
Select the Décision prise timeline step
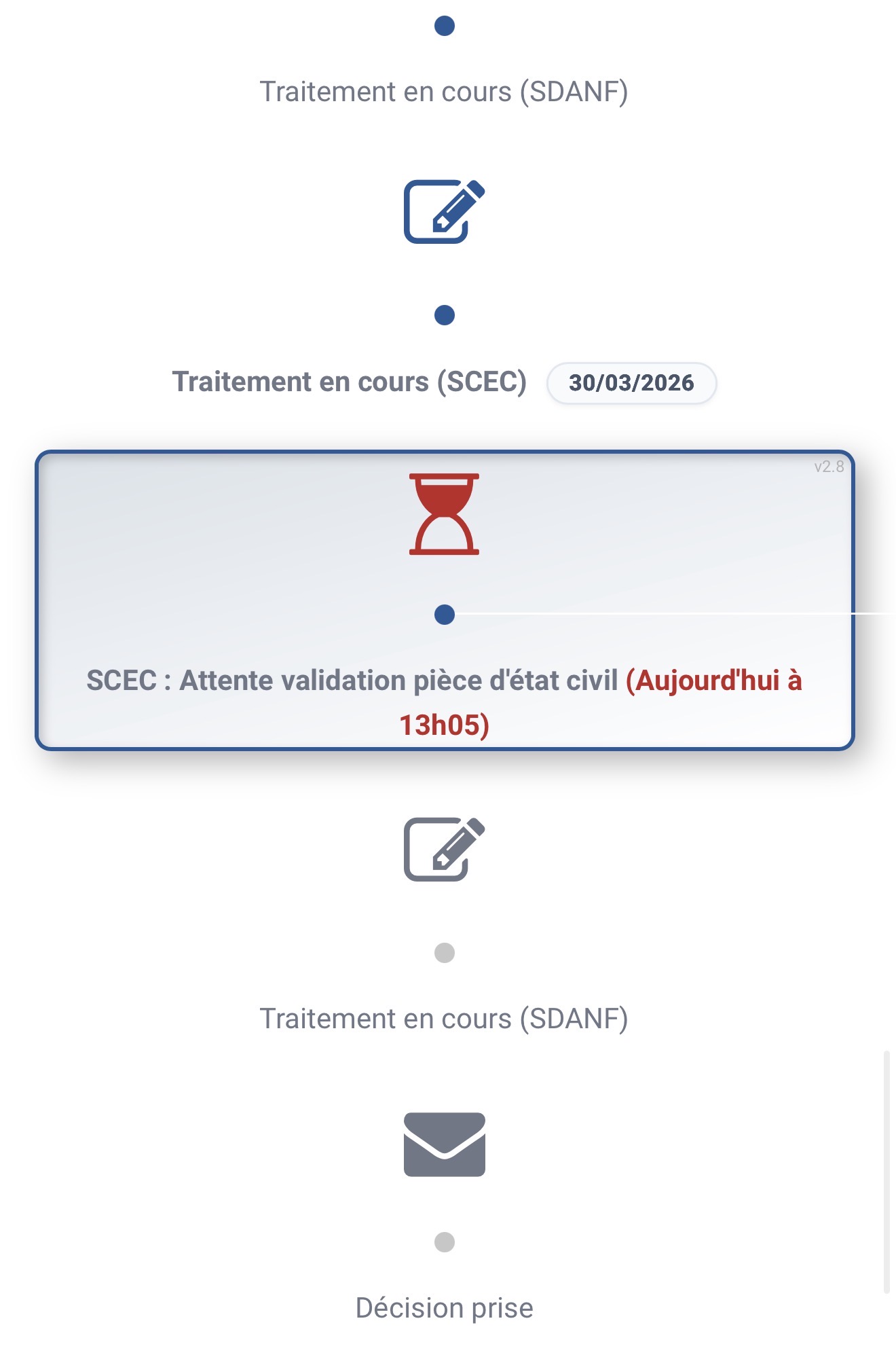tap(445, 1307)
